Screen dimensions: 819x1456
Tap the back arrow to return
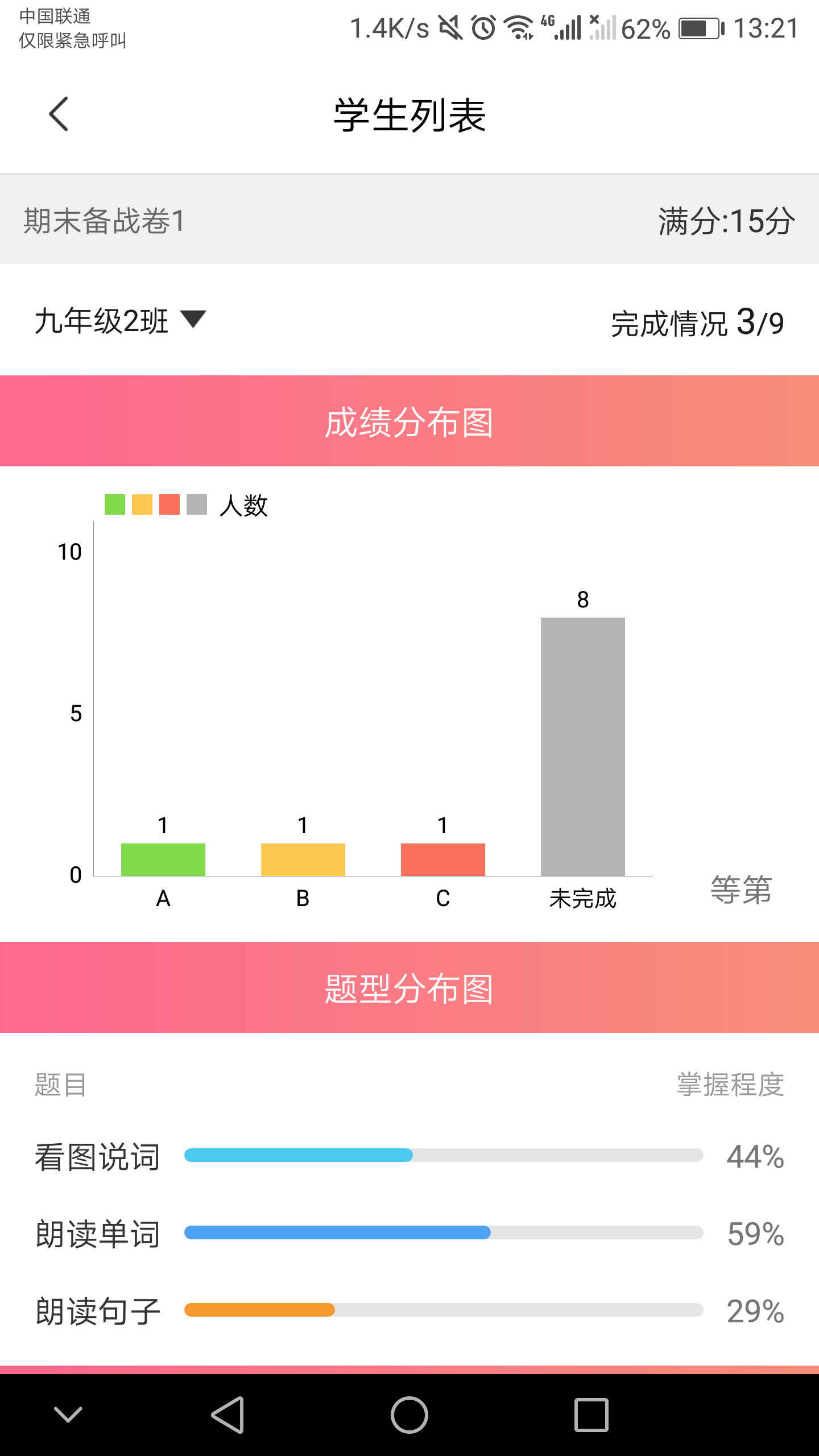(60, 114)
